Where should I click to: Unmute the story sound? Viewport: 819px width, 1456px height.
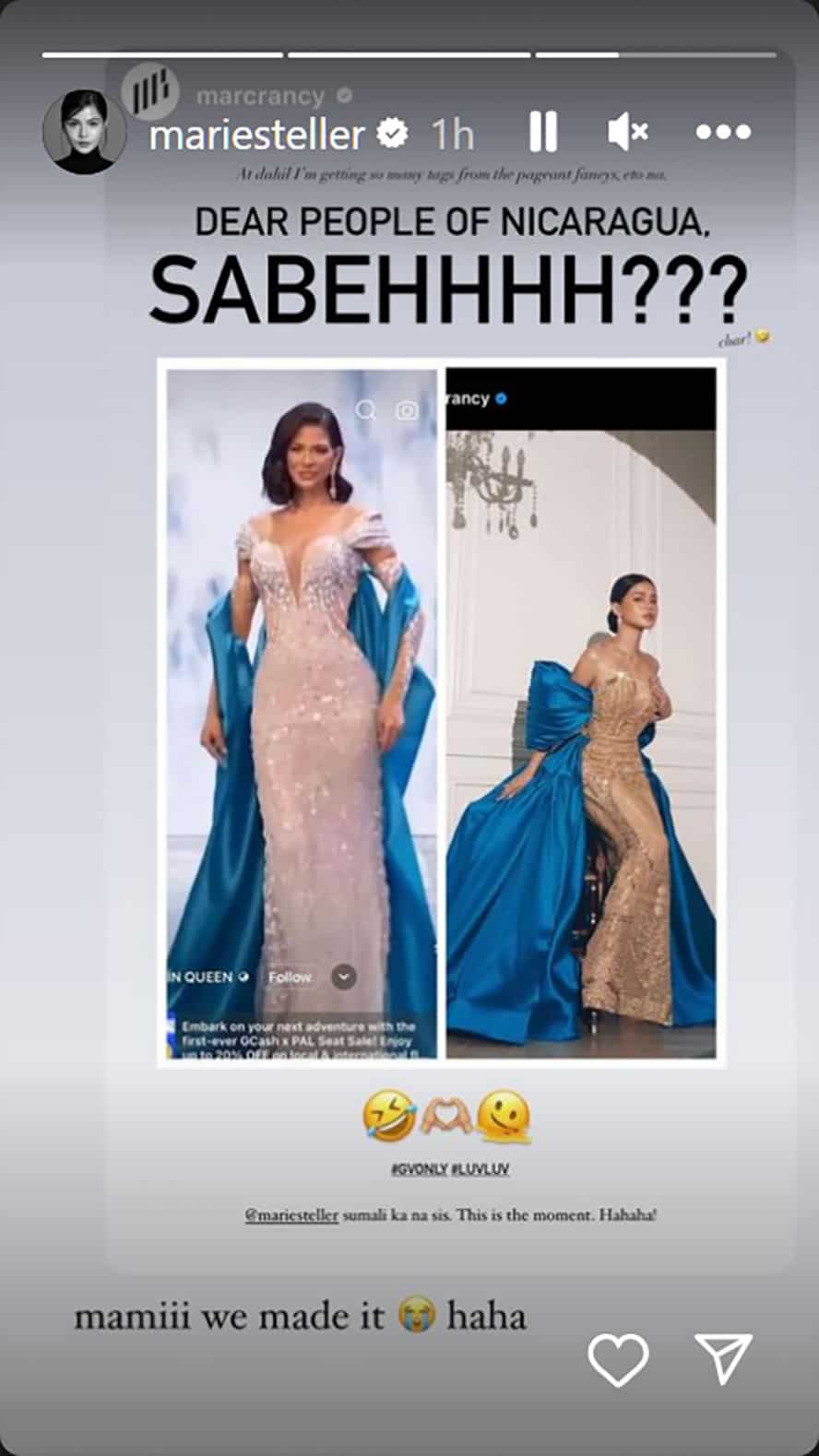click(628, 133)
